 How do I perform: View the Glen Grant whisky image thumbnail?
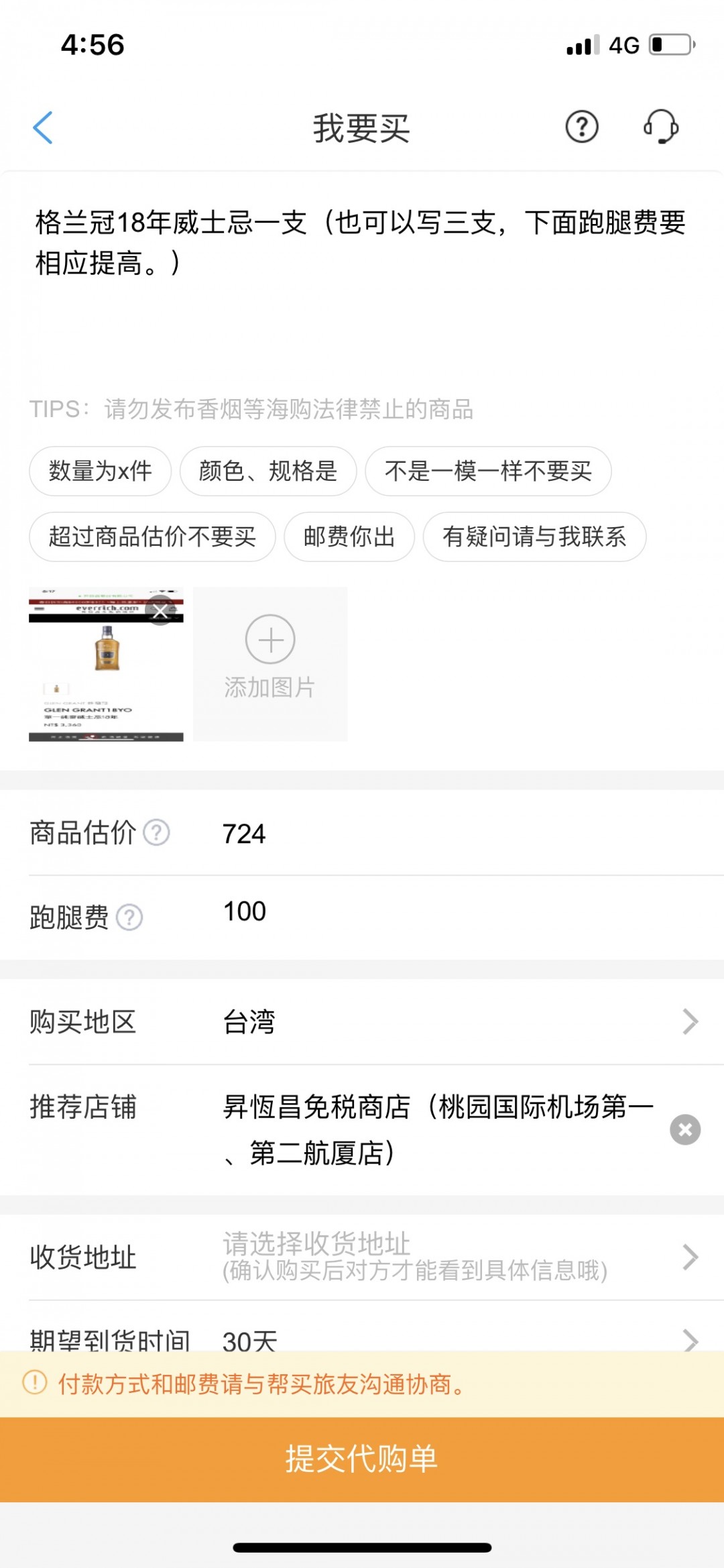tap(105, 664)
